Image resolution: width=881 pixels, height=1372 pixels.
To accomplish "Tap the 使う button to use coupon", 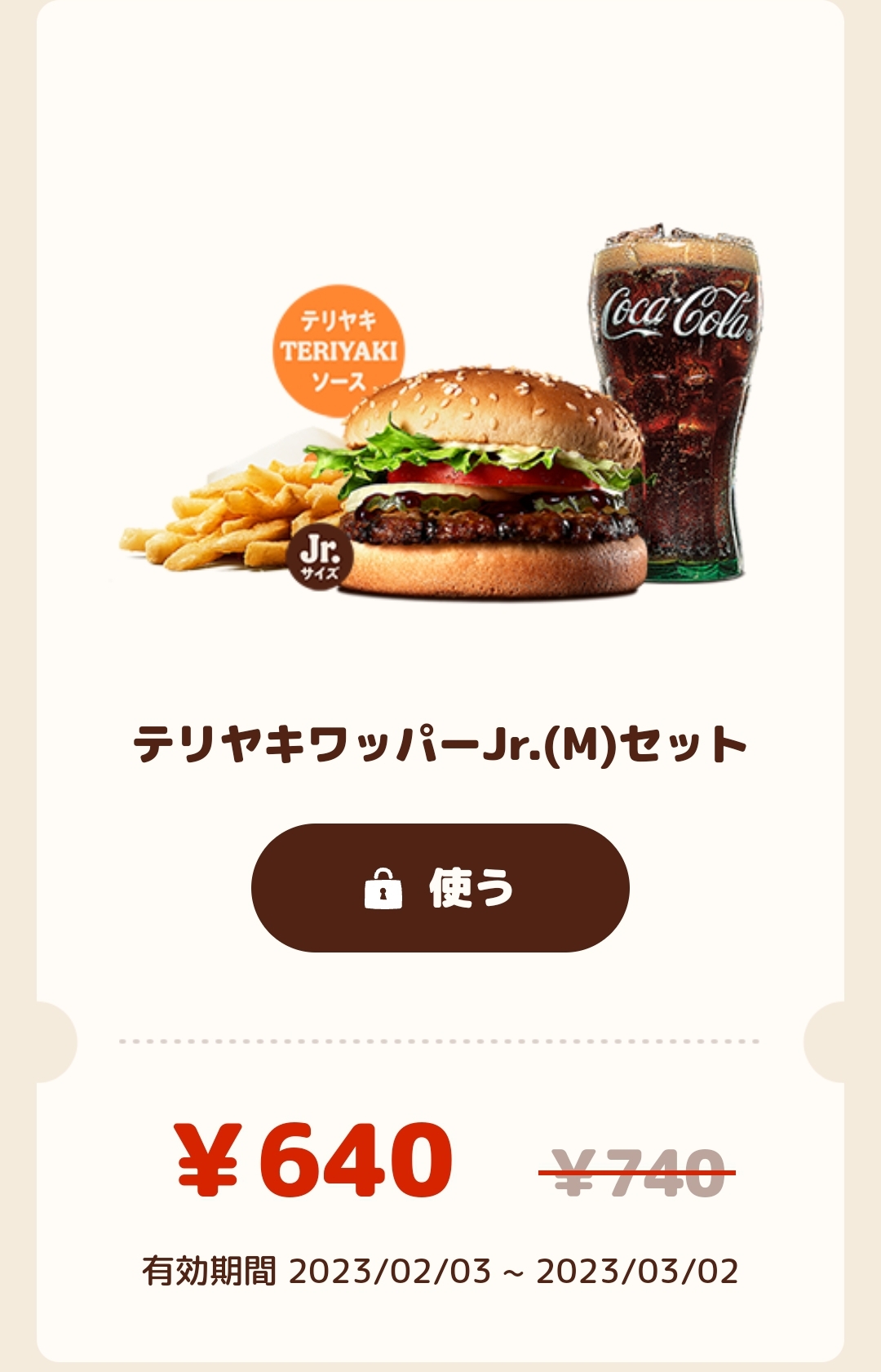I will [440, 887].
